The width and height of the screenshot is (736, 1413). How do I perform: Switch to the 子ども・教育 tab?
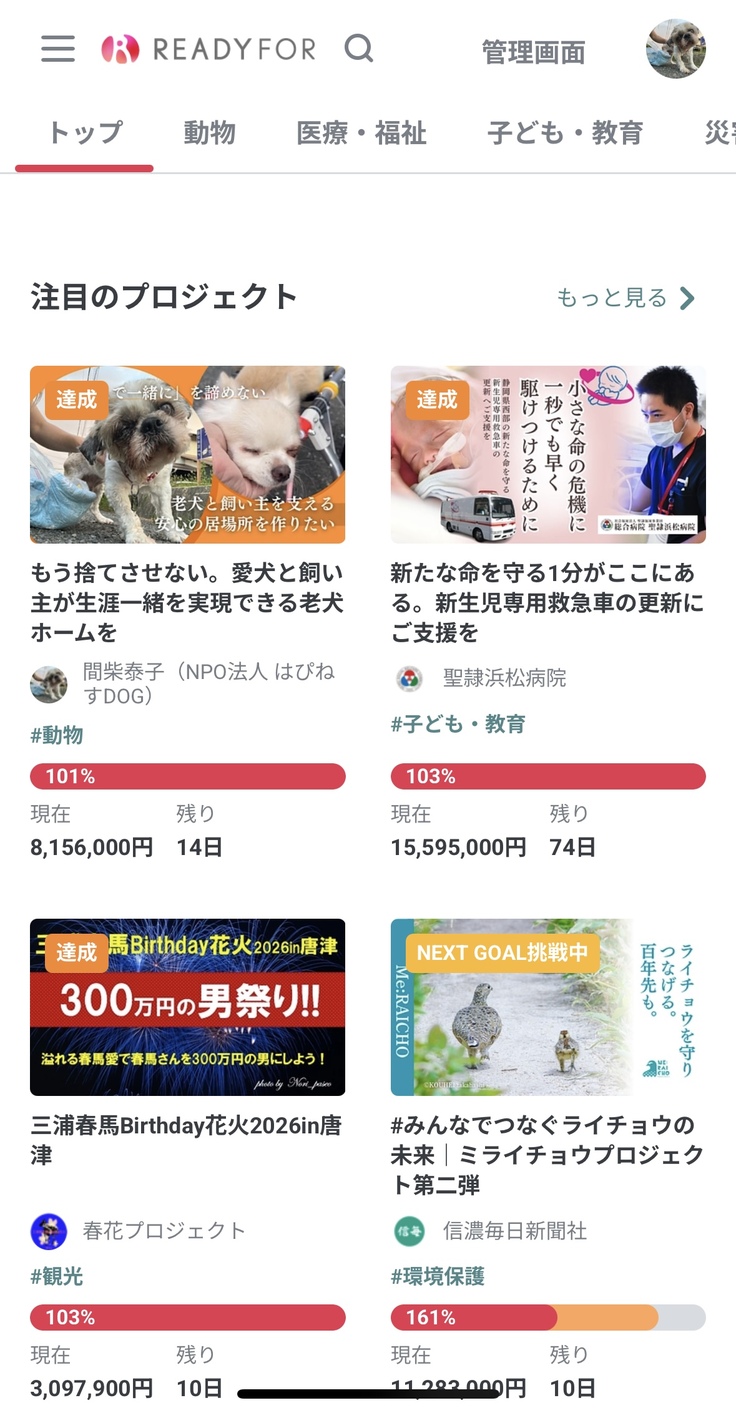point(565,133)
